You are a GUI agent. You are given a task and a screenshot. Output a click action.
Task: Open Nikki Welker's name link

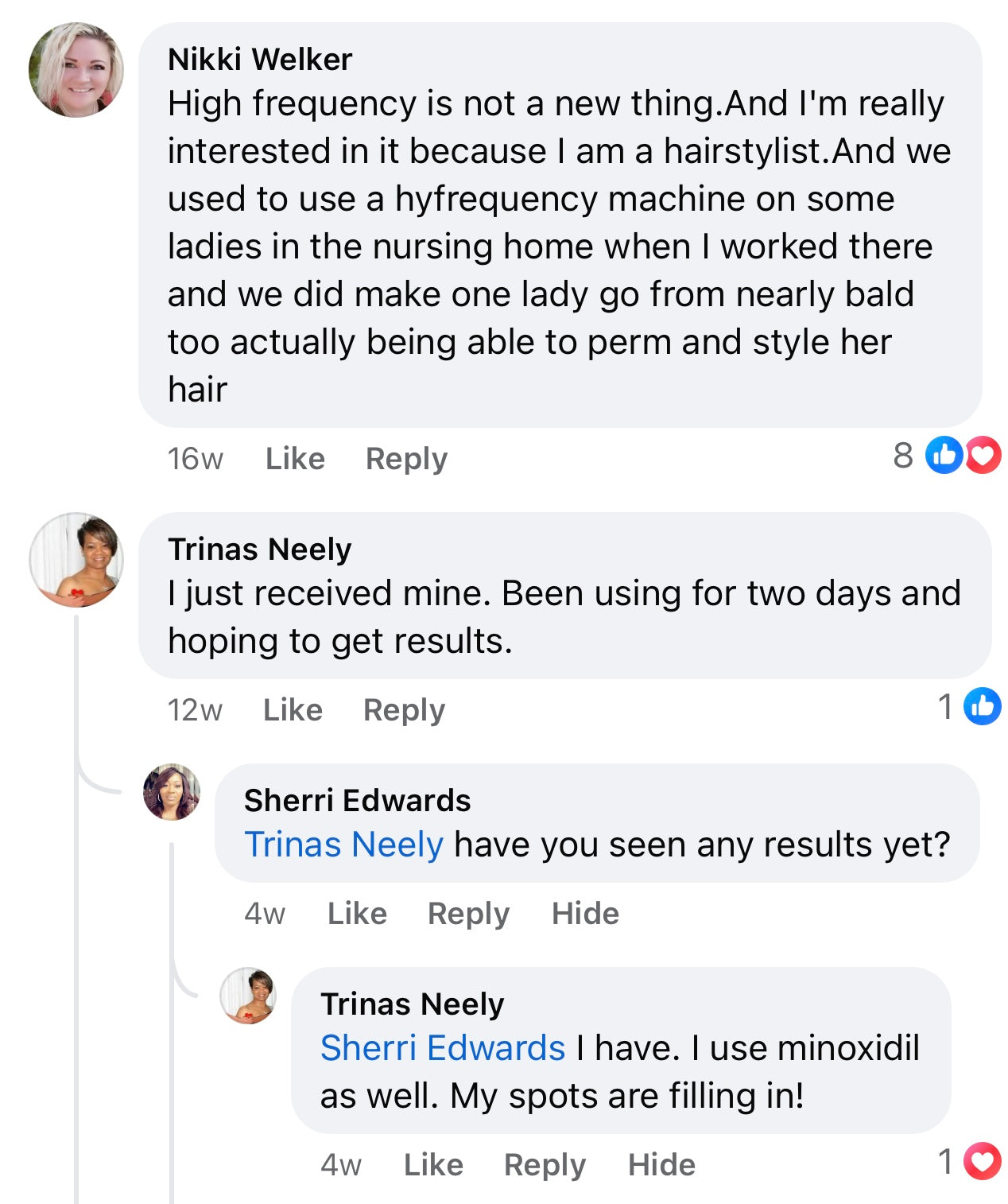pyautogui.click(x=260, y=60)
